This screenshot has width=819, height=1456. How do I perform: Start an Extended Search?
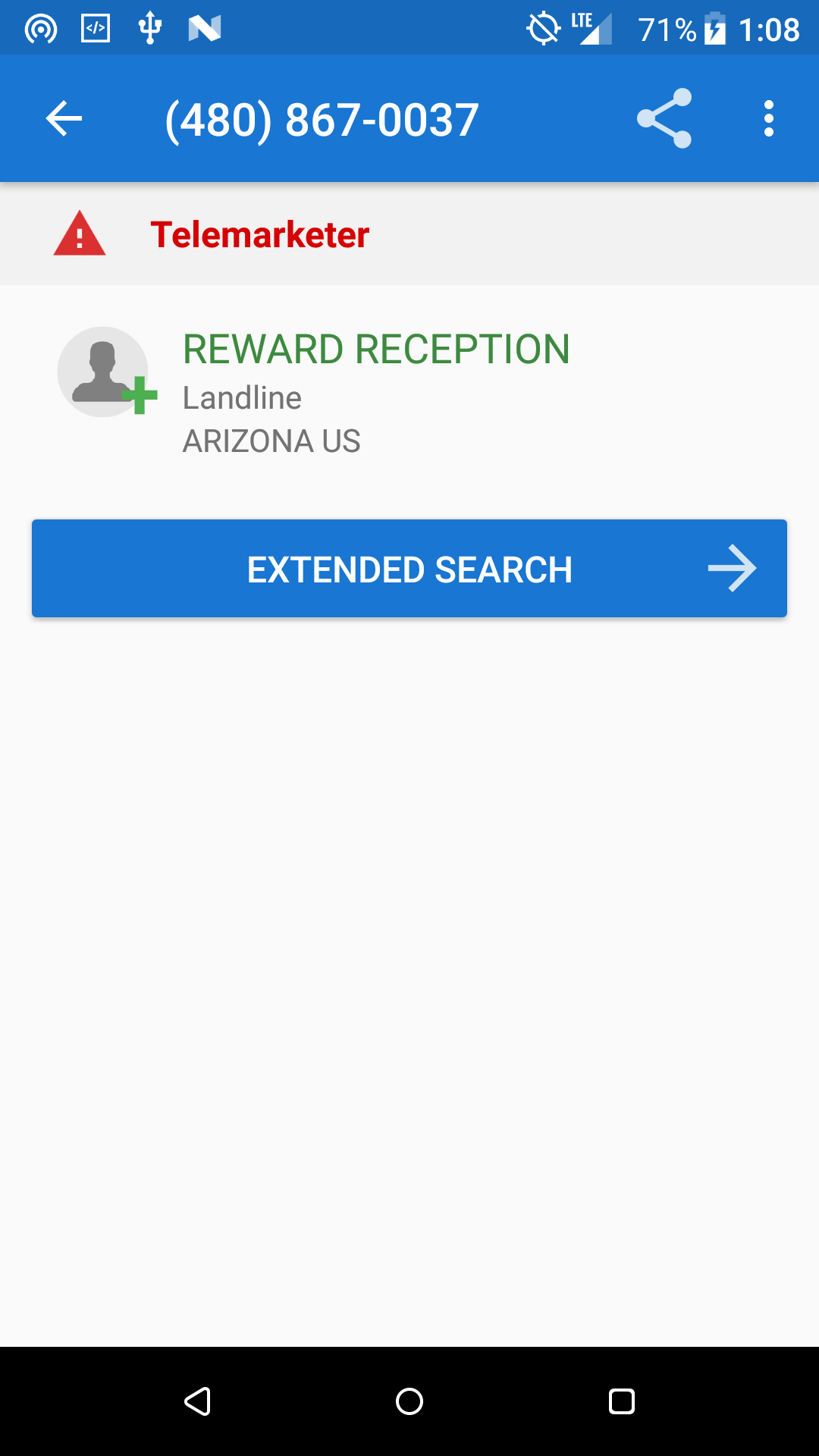pyautogui.click(x=409, y=569)
